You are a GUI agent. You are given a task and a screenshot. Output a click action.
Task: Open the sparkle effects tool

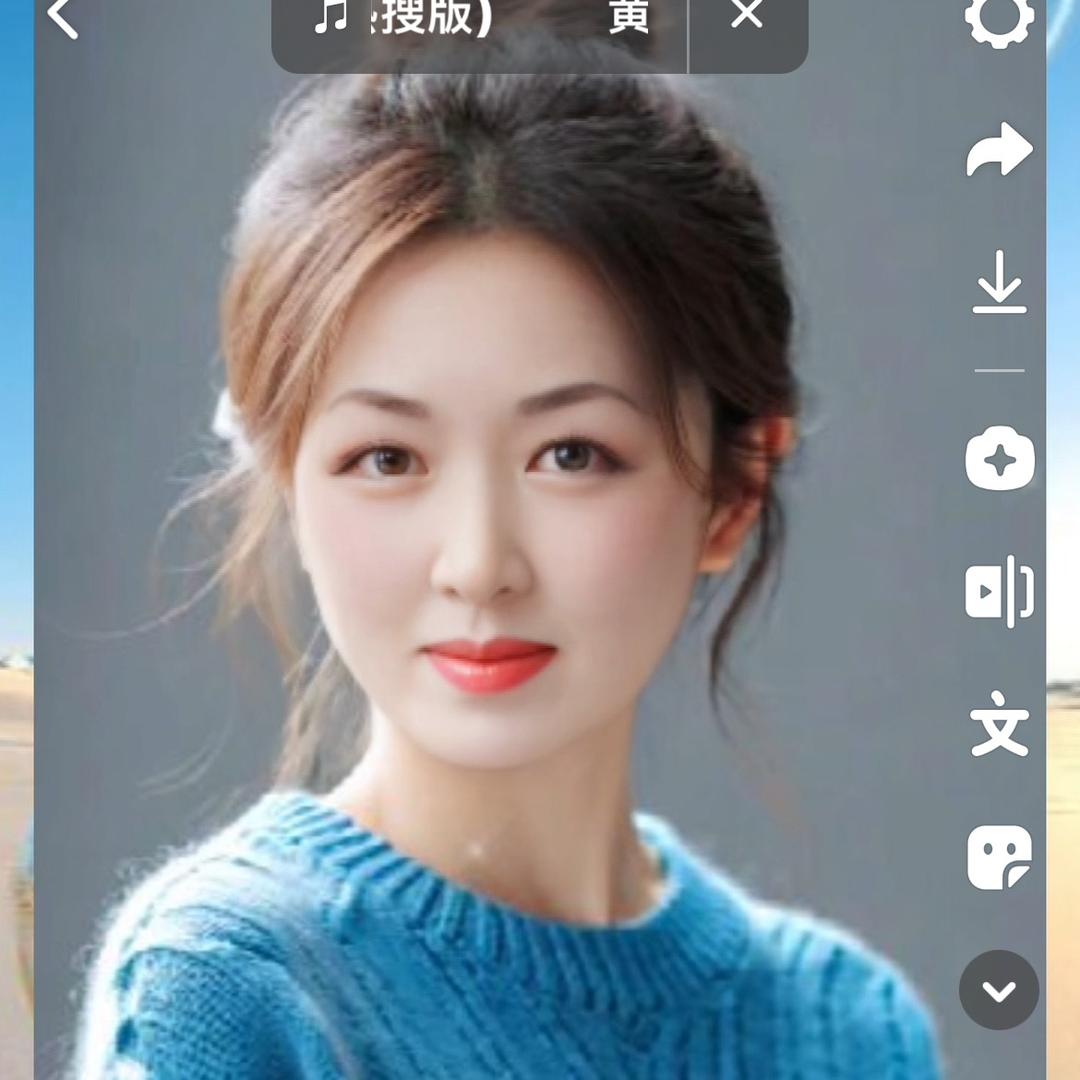tap(999, 459)
